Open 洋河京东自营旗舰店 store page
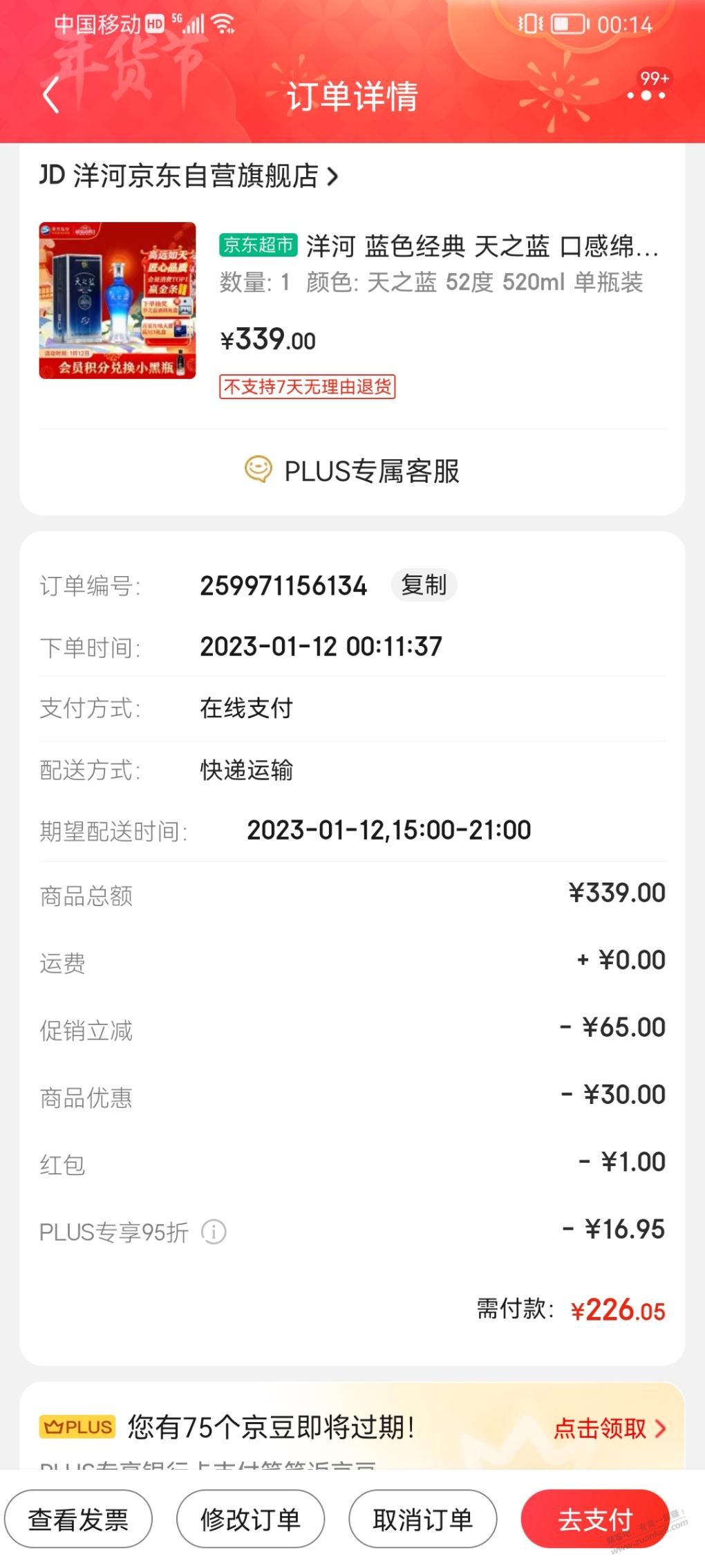 (x=189, y=176)
